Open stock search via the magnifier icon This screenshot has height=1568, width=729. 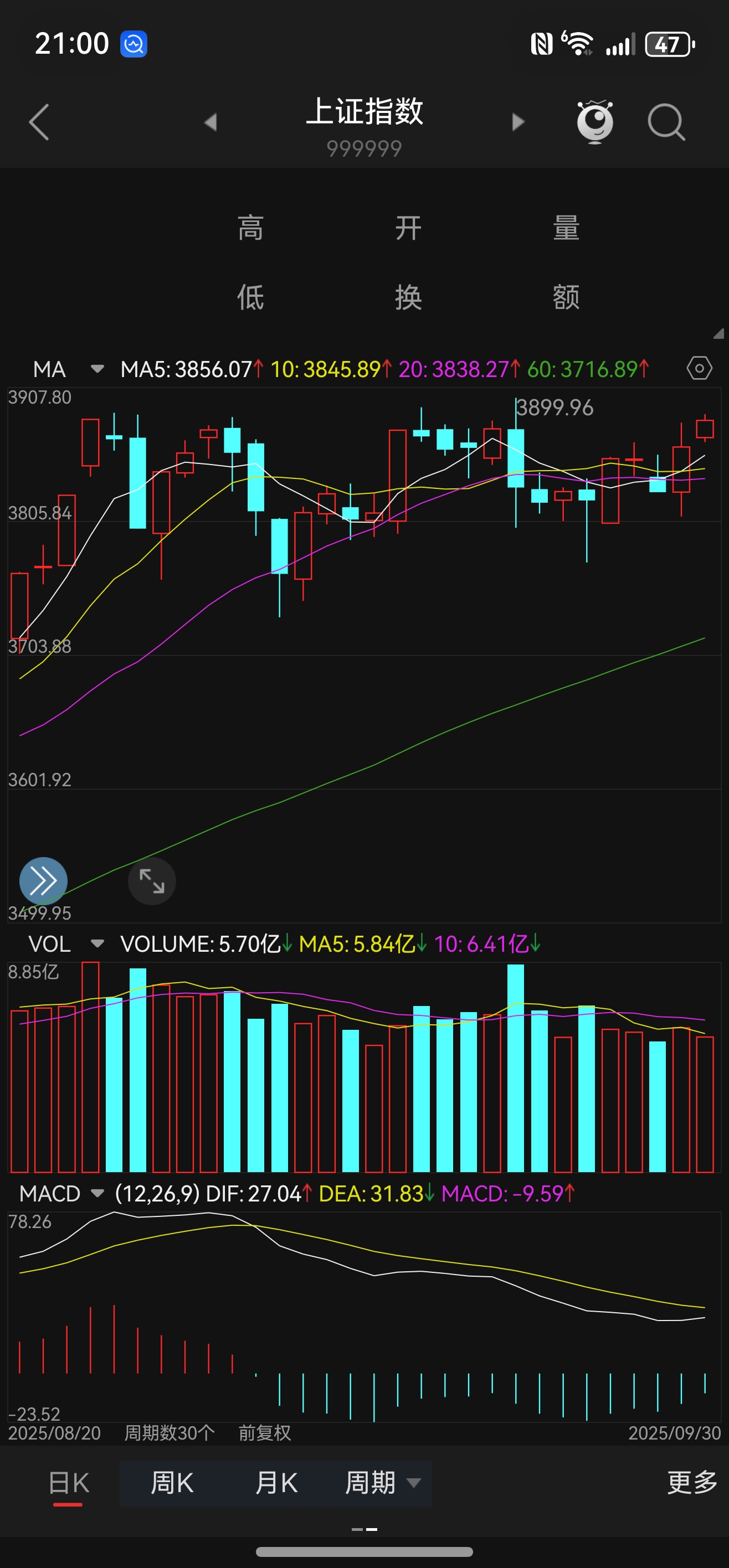pos(666,122)
